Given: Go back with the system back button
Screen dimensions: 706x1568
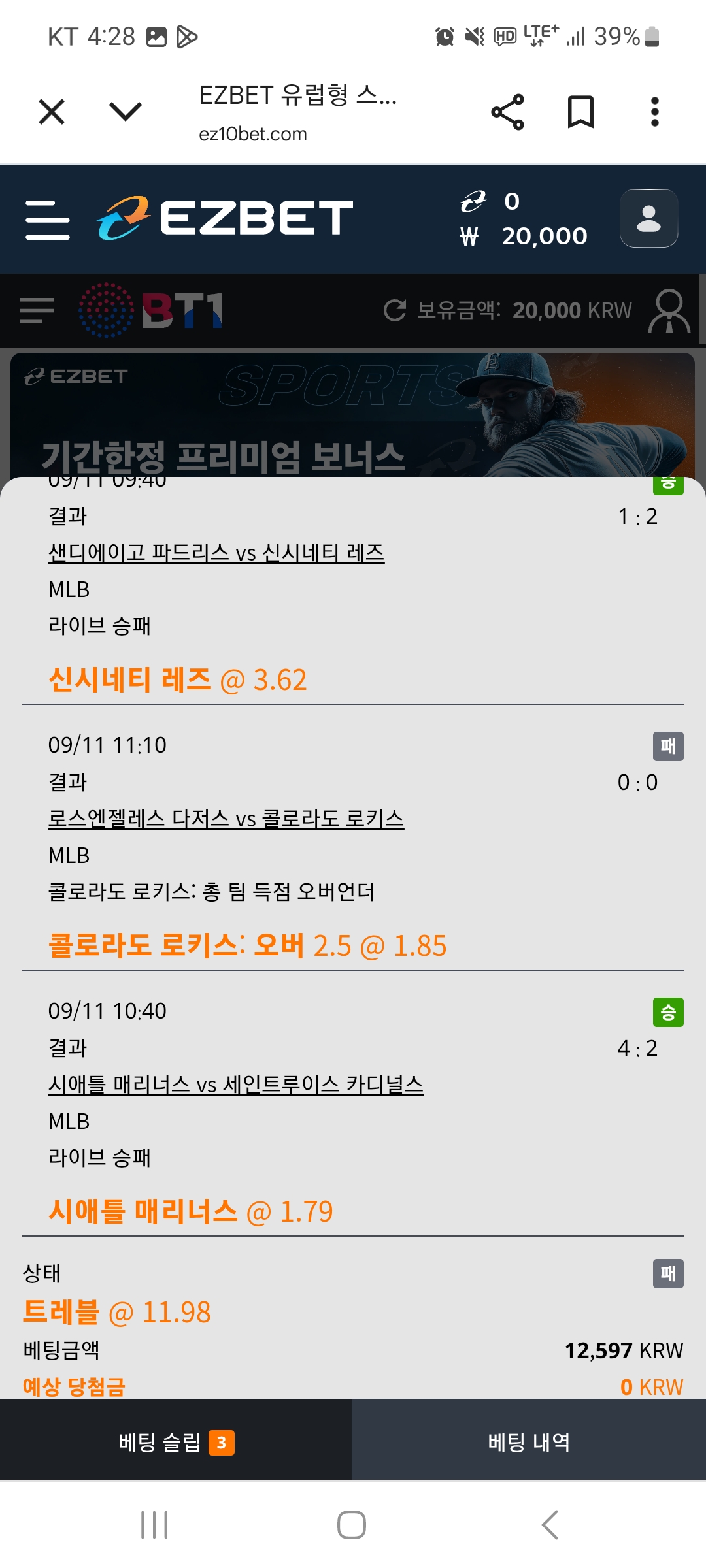Looking at the screenshot, I should pyautogui.click(x=550, y=1525).
